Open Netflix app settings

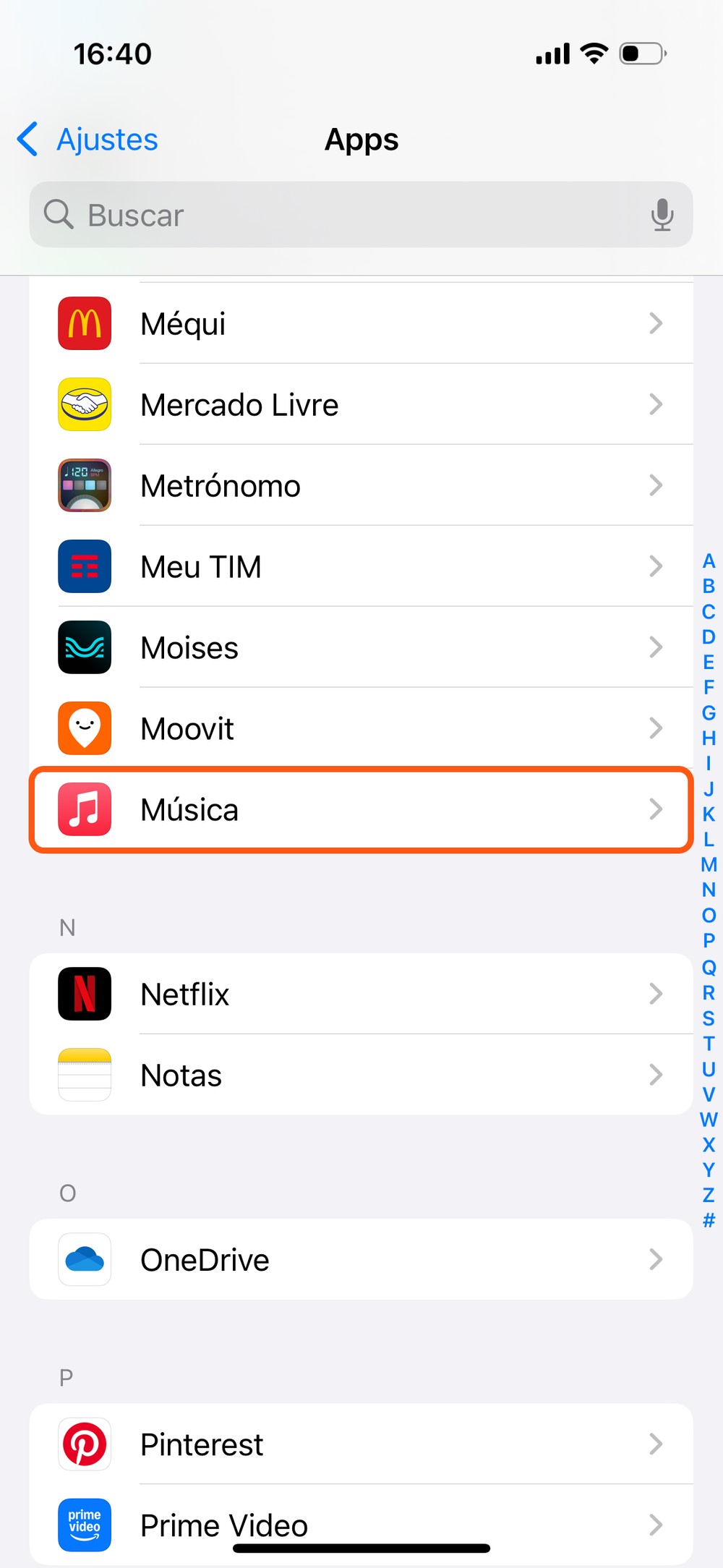click(x=361, y=994)
